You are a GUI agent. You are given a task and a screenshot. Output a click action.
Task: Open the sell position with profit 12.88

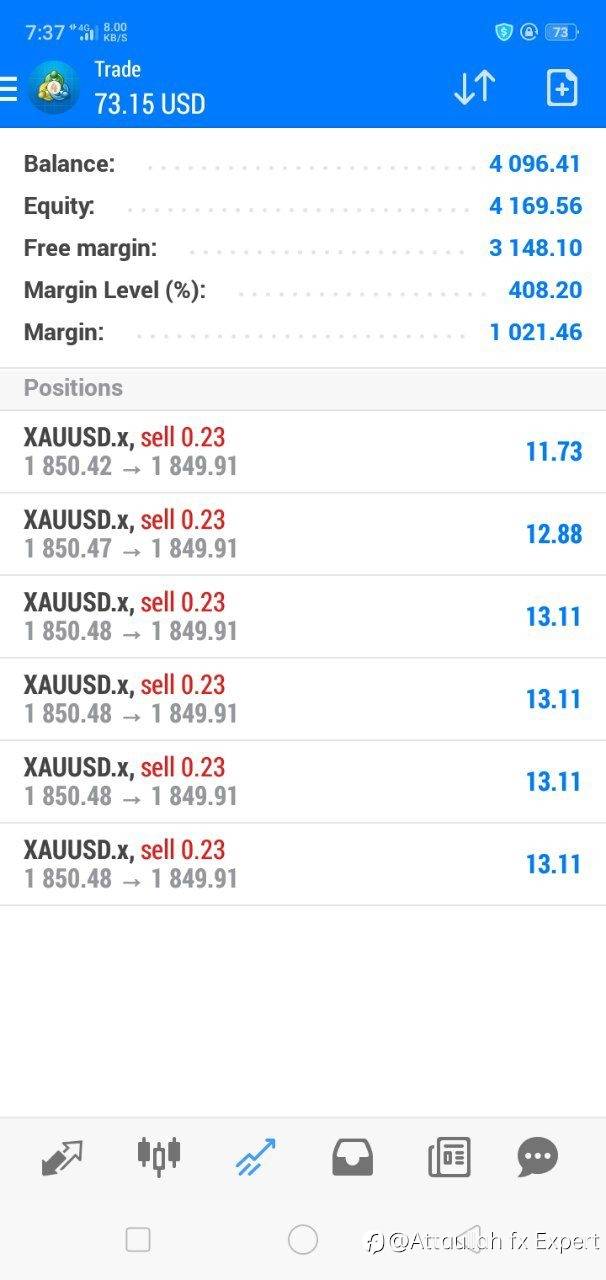pos(303,534)
